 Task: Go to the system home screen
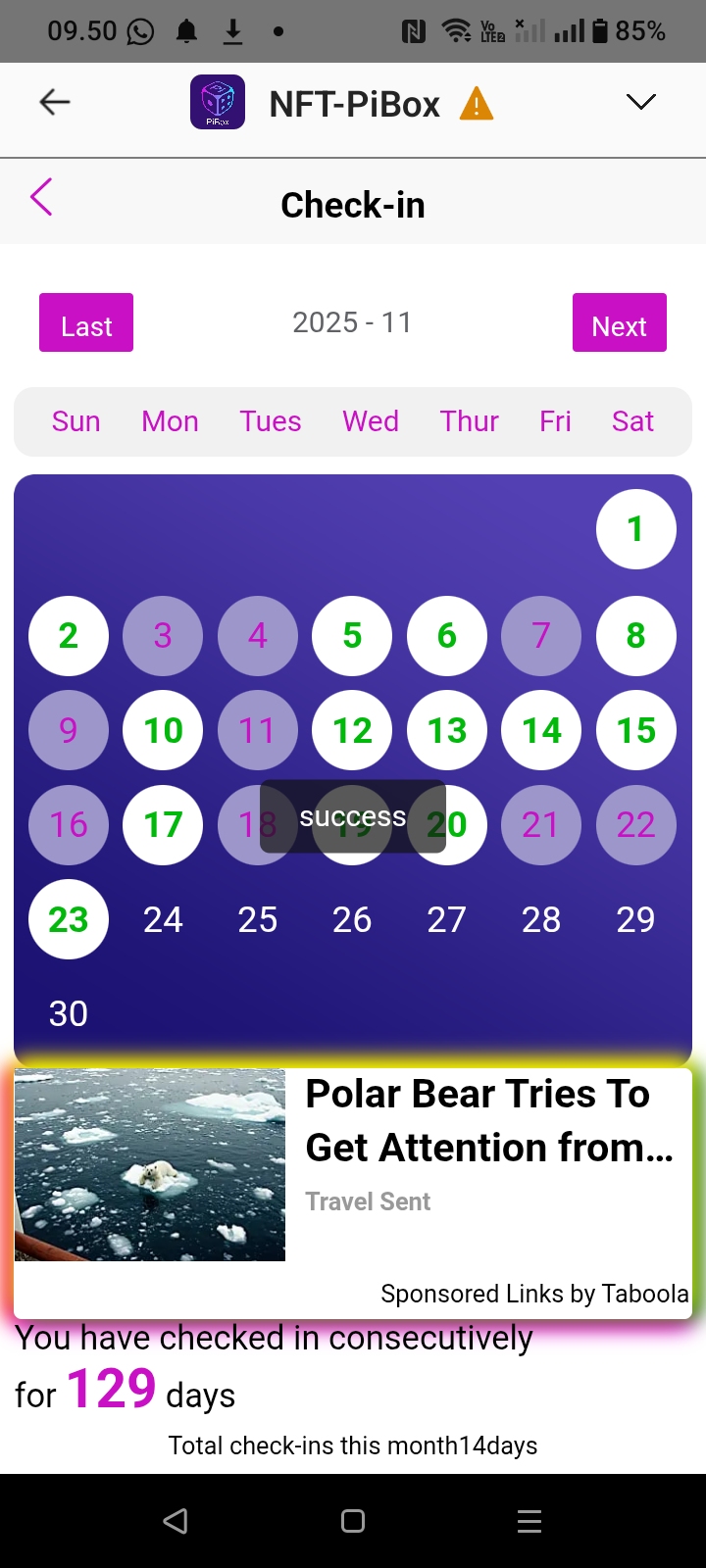click(x=353, y=1521)
